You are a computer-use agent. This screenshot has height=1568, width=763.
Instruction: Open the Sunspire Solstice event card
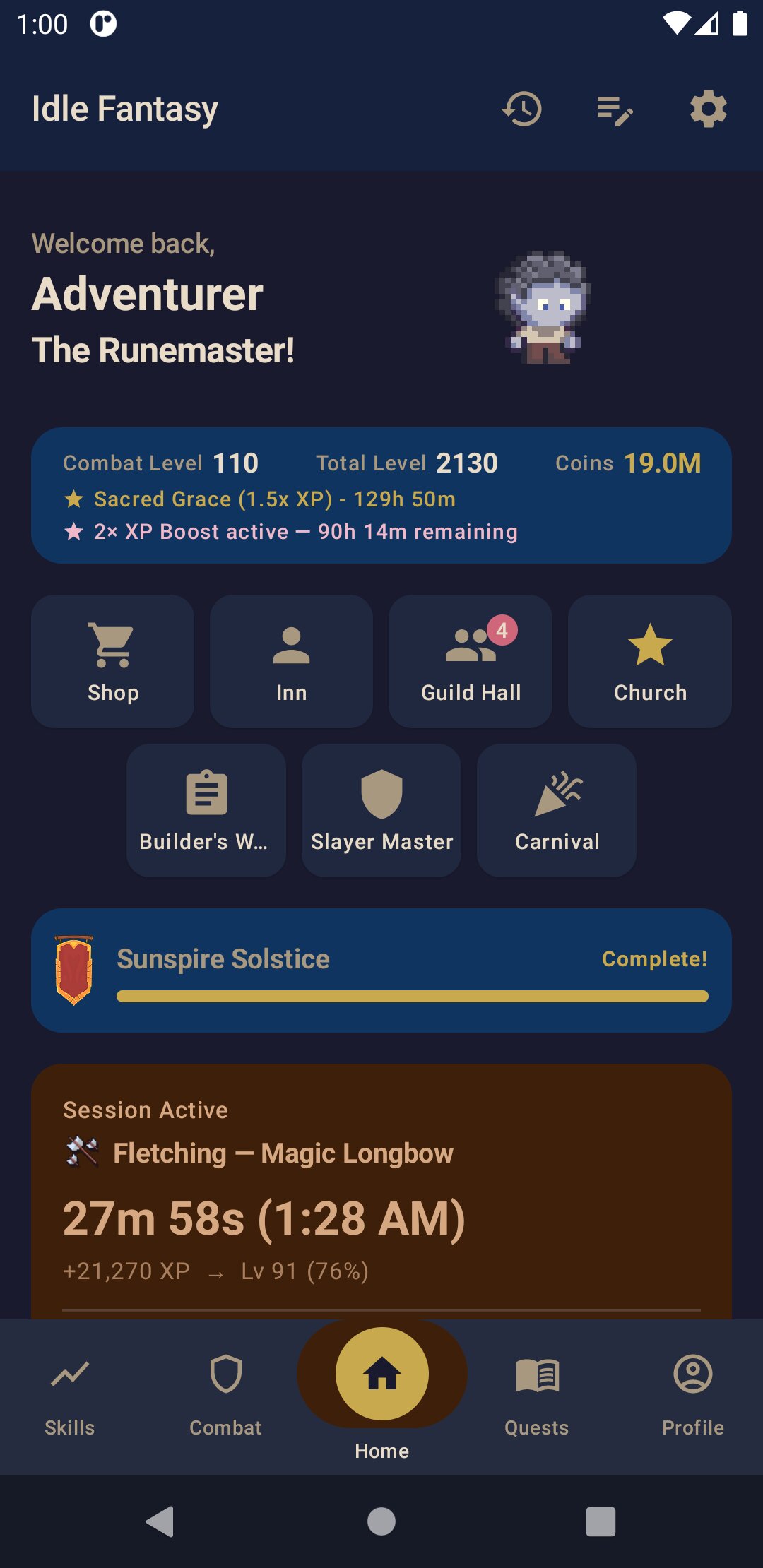pos(381,970)
